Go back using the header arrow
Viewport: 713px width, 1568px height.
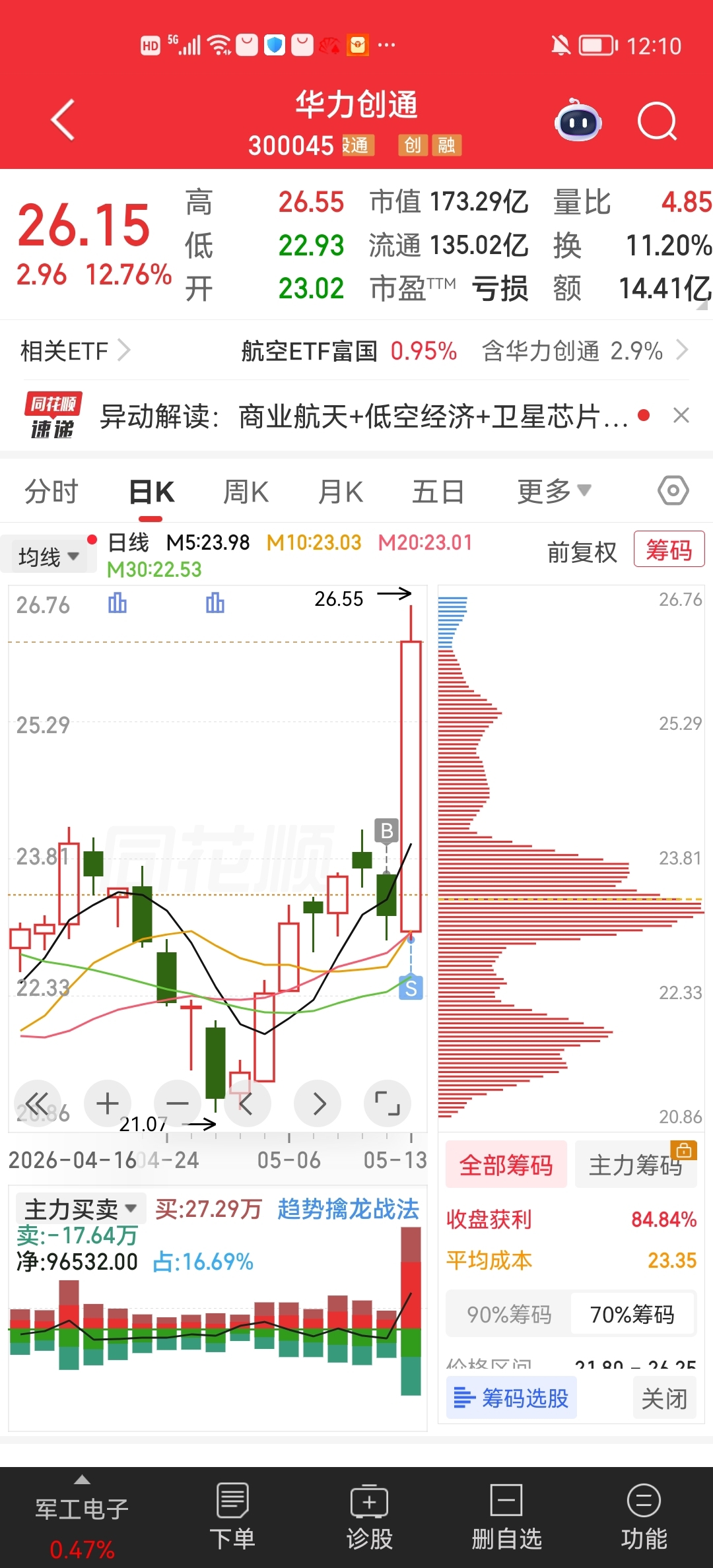(63, 120)
